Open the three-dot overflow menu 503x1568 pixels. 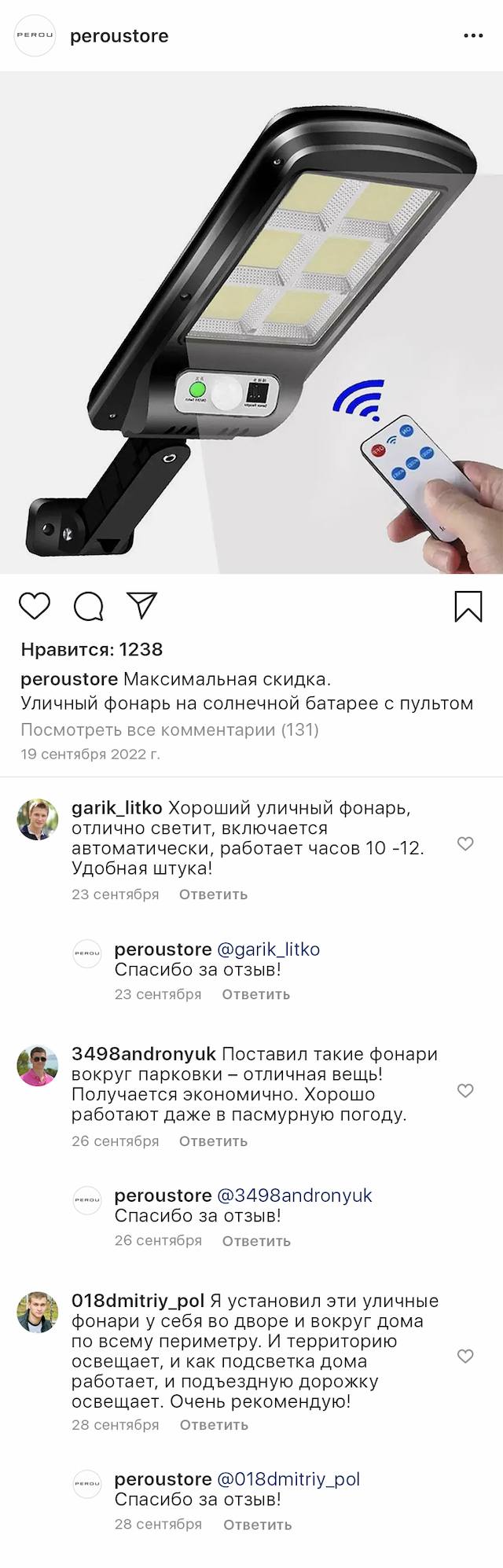[473, 36]
